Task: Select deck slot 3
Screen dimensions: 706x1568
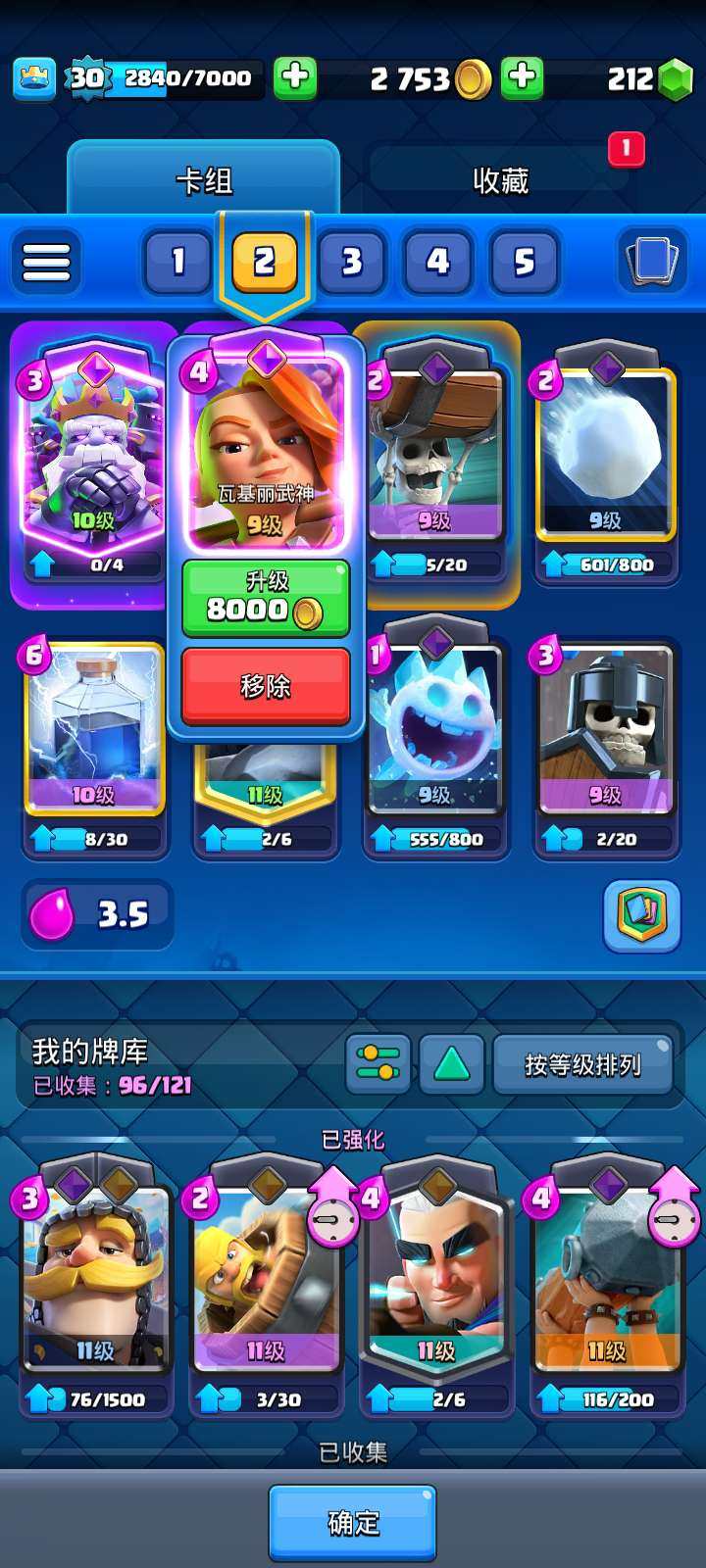Action: click(x=351, y=262)
